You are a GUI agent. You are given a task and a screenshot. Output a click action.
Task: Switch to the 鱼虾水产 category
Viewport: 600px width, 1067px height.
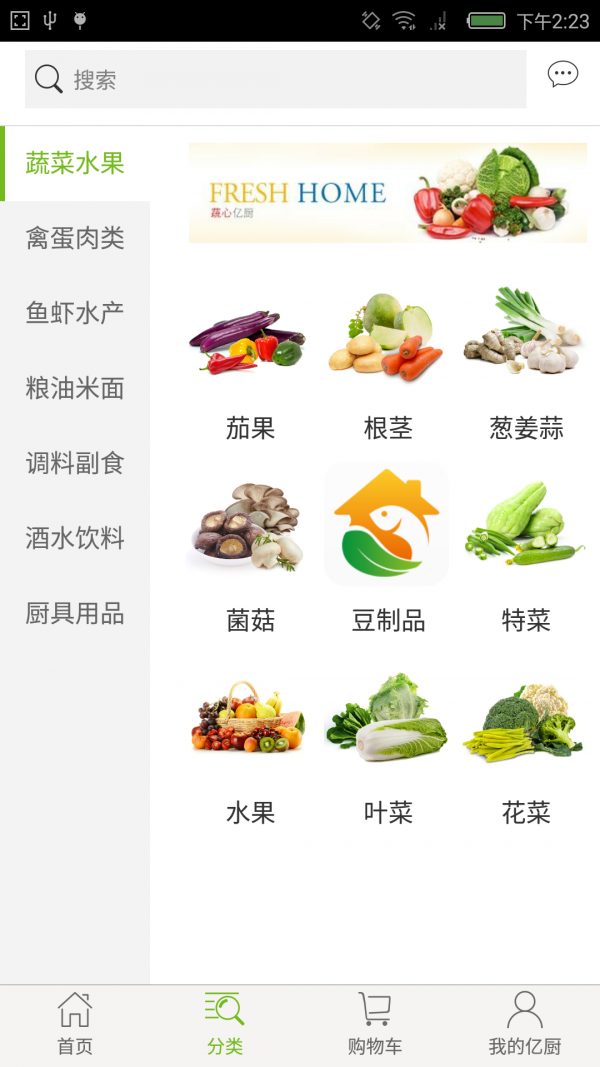pos(75,313)
